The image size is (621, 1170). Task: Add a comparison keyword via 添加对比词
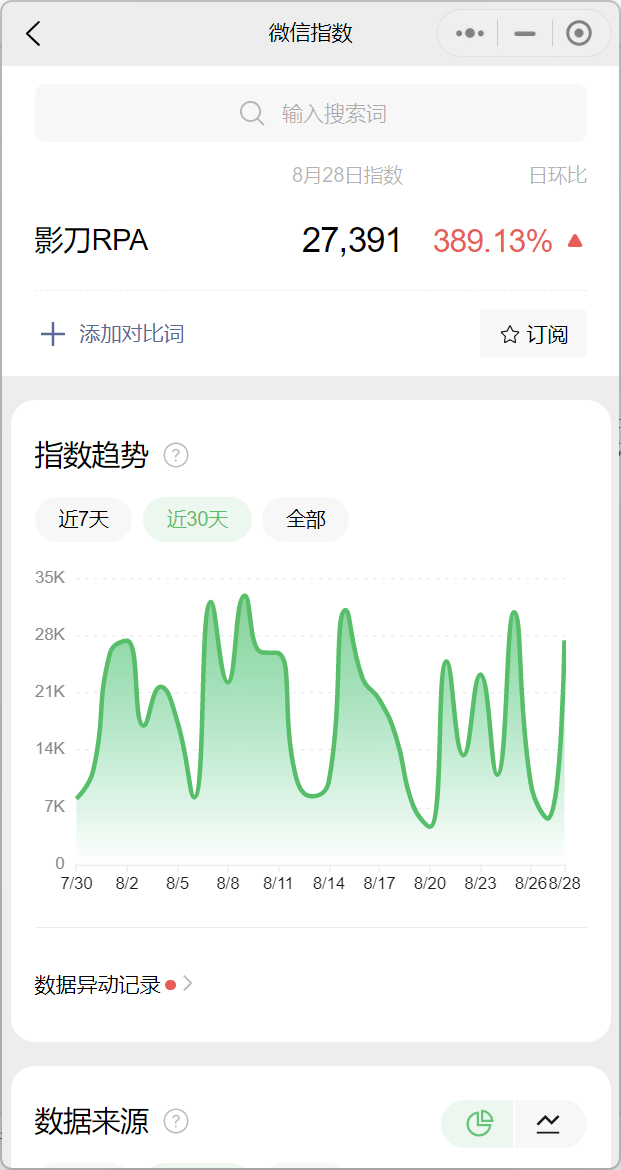[112, 334]
